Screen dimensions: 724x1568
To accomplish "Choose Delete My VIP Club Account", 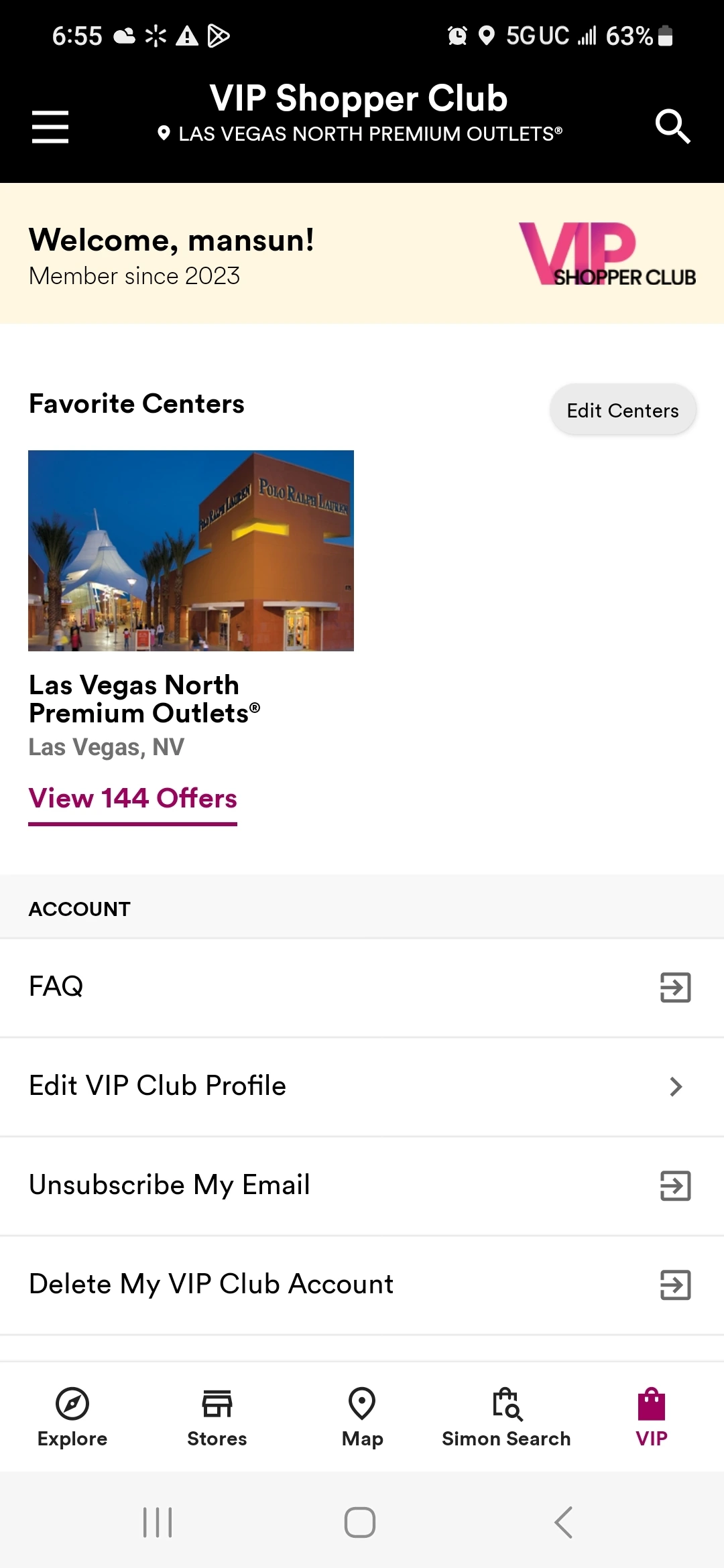I will coord(362,1285).
